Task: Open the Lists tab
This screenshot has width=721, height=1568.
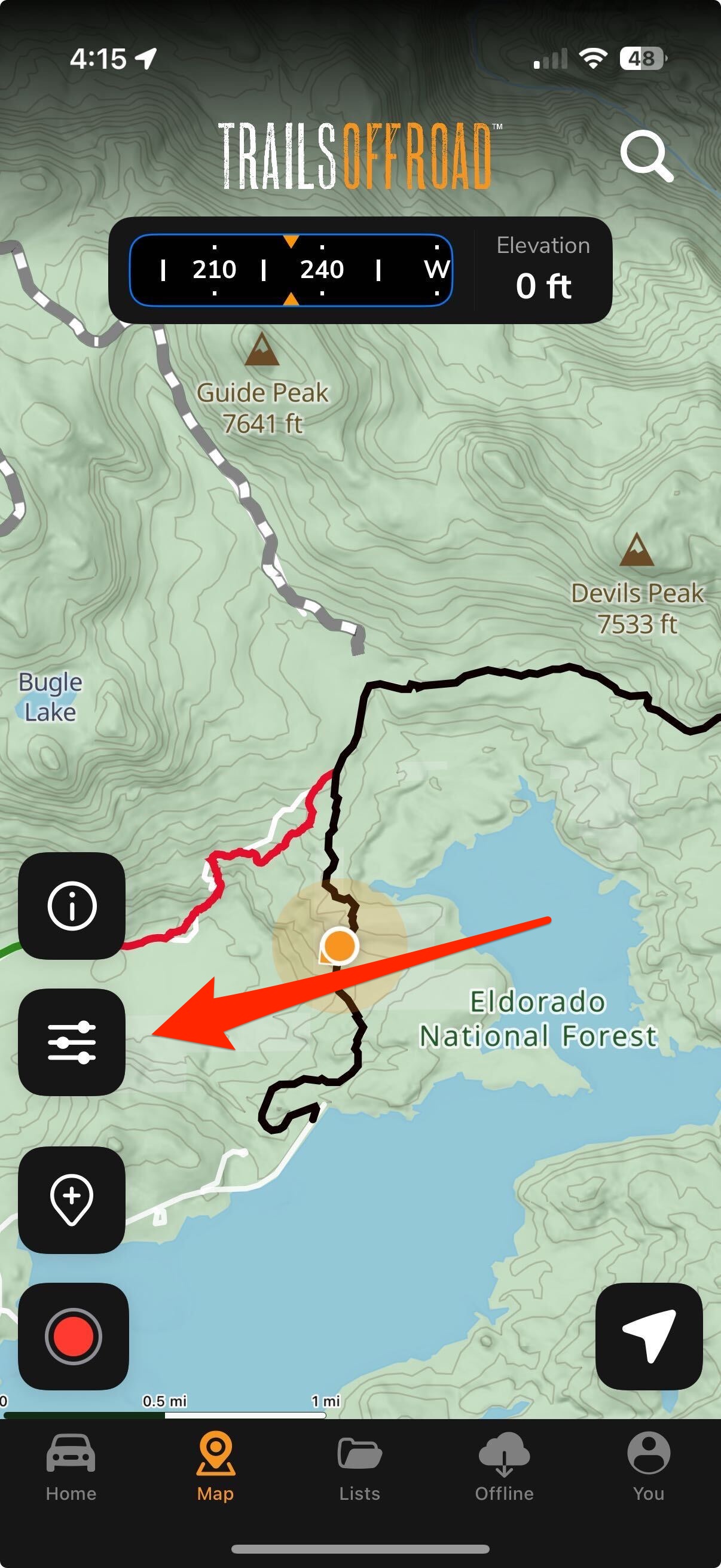Action: pos(359,1467)
